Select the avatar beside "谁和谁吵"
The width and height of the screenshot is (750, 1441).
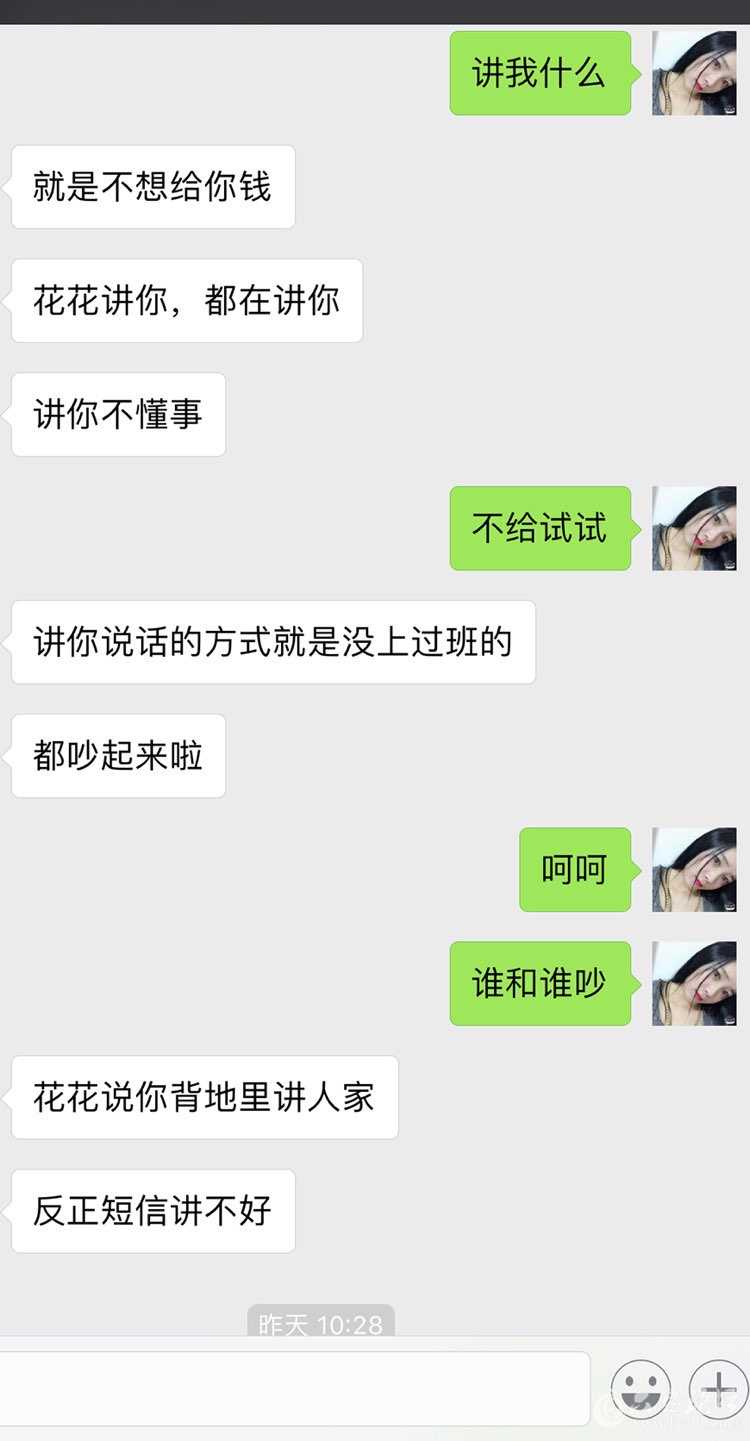tap(694, 983)
